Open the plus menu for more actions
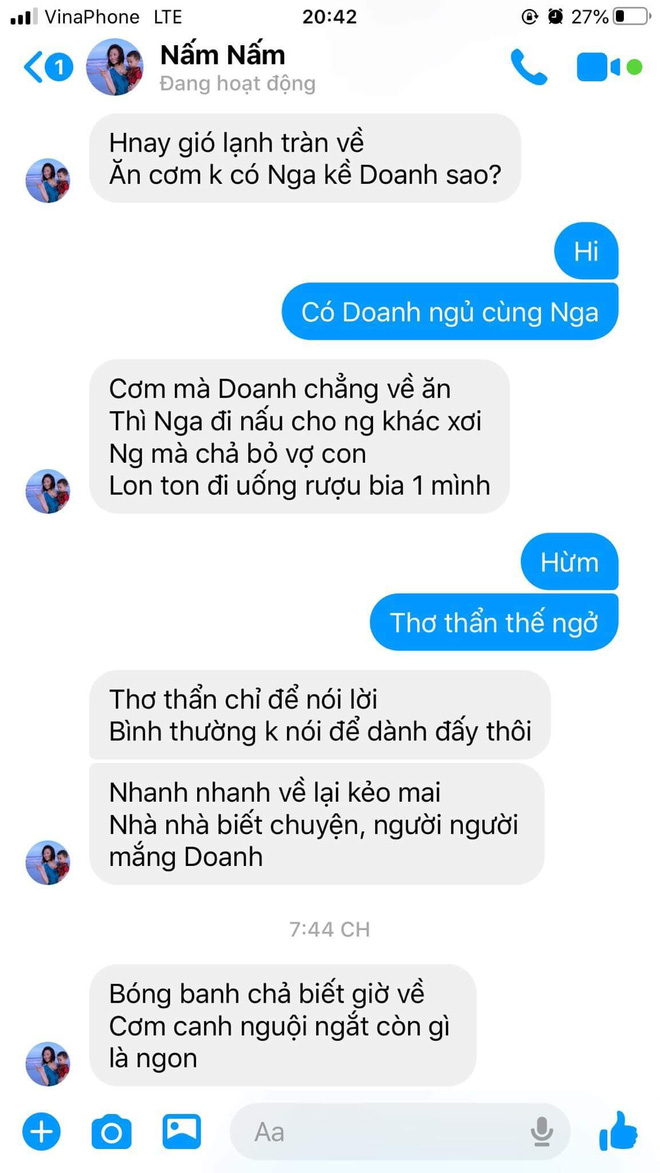Image resolution: width=660 pixels, height=1173 pixels. [x=42, y=1131]
